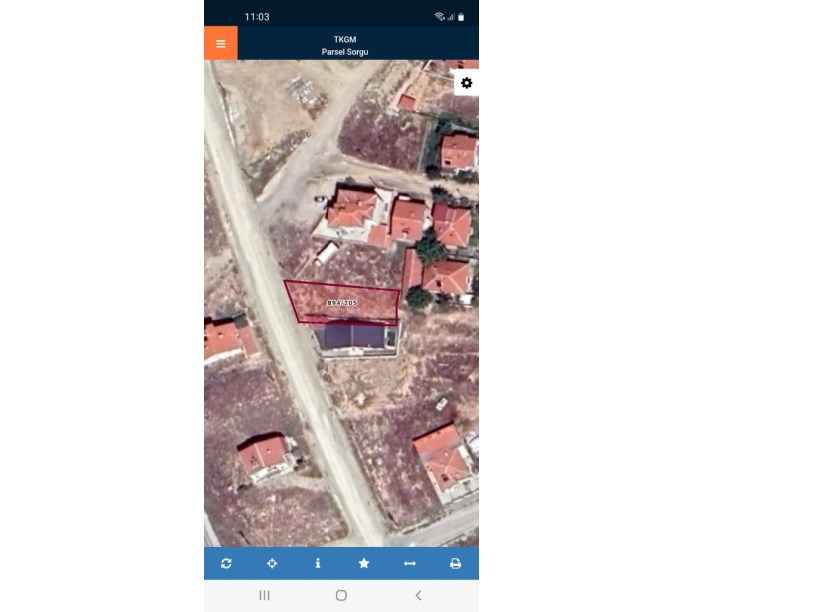Show parcel info with the i icon
Image resolution: width=816 pixels, height=612 pixels.
(x=318, y=564)
